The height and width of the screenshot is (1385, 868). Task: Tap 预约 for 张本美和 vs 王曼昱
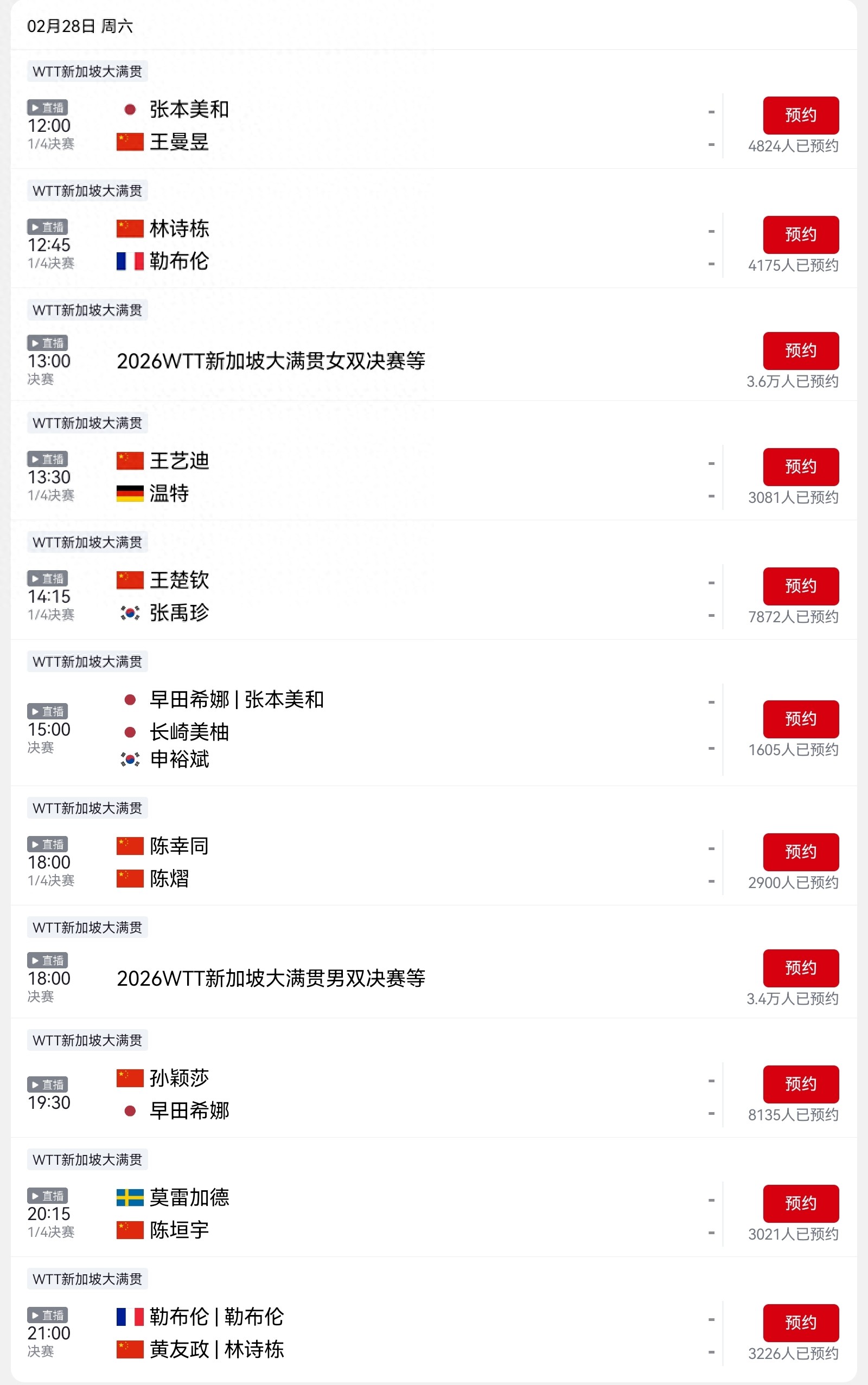(x=801, y=114)
